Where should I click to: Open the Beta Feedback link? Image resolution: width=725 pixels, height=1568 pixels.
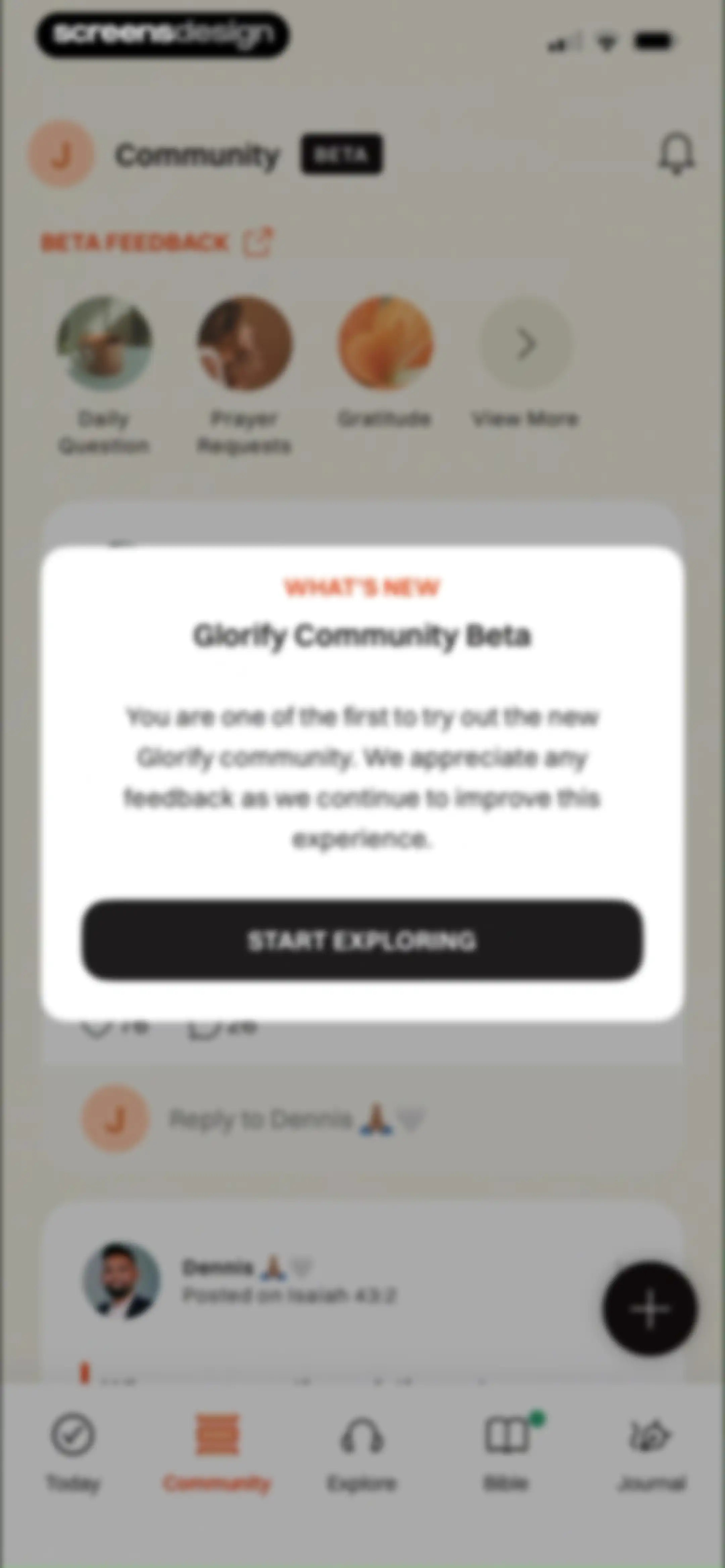(157, 242)
